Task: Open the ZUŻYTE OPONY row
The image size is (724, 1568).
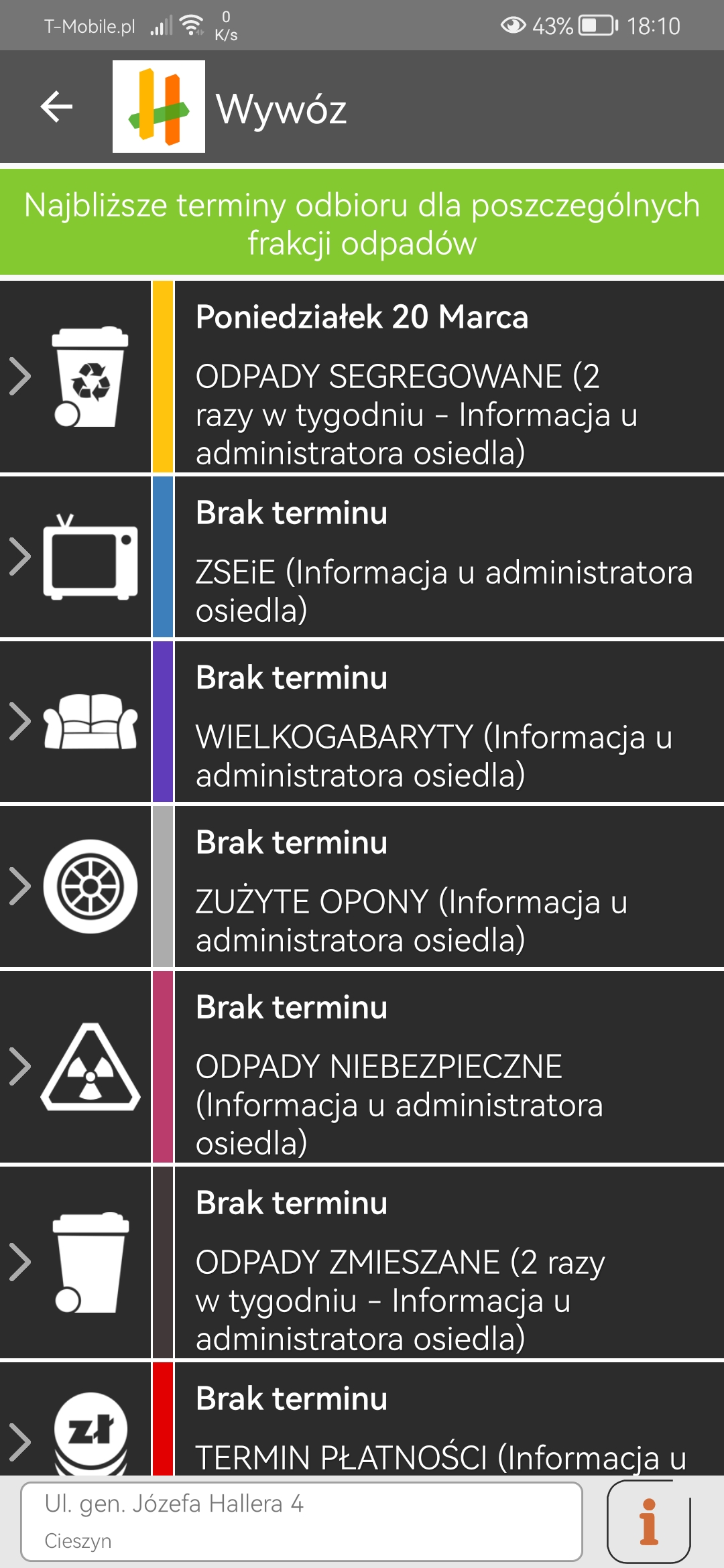Action: pos(362,887)
